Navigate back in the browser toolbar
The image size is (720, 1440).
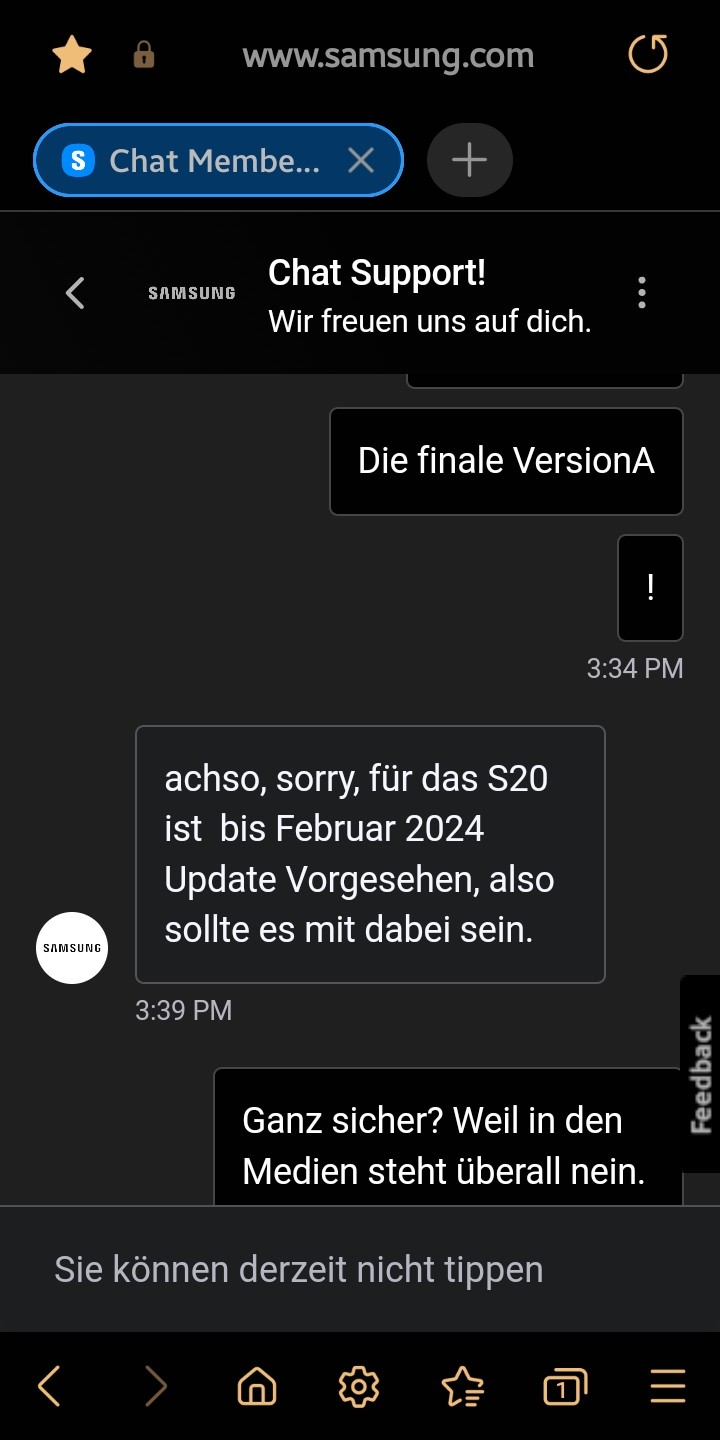tap(49, 1386)
